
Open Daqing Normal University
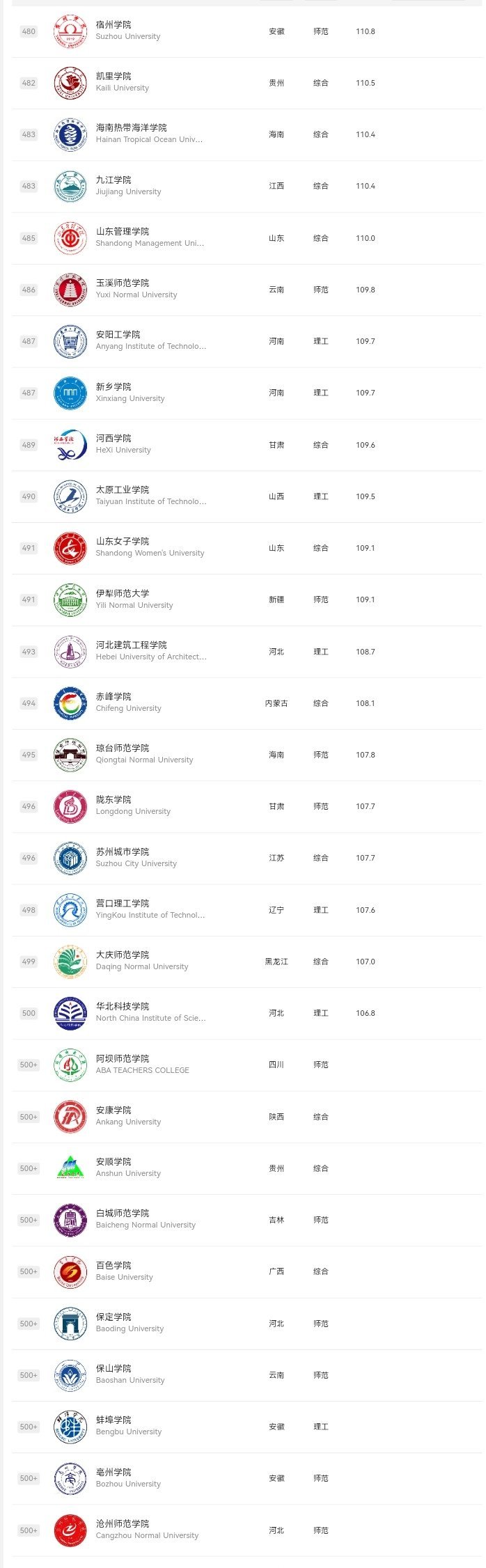coord(142,960)
